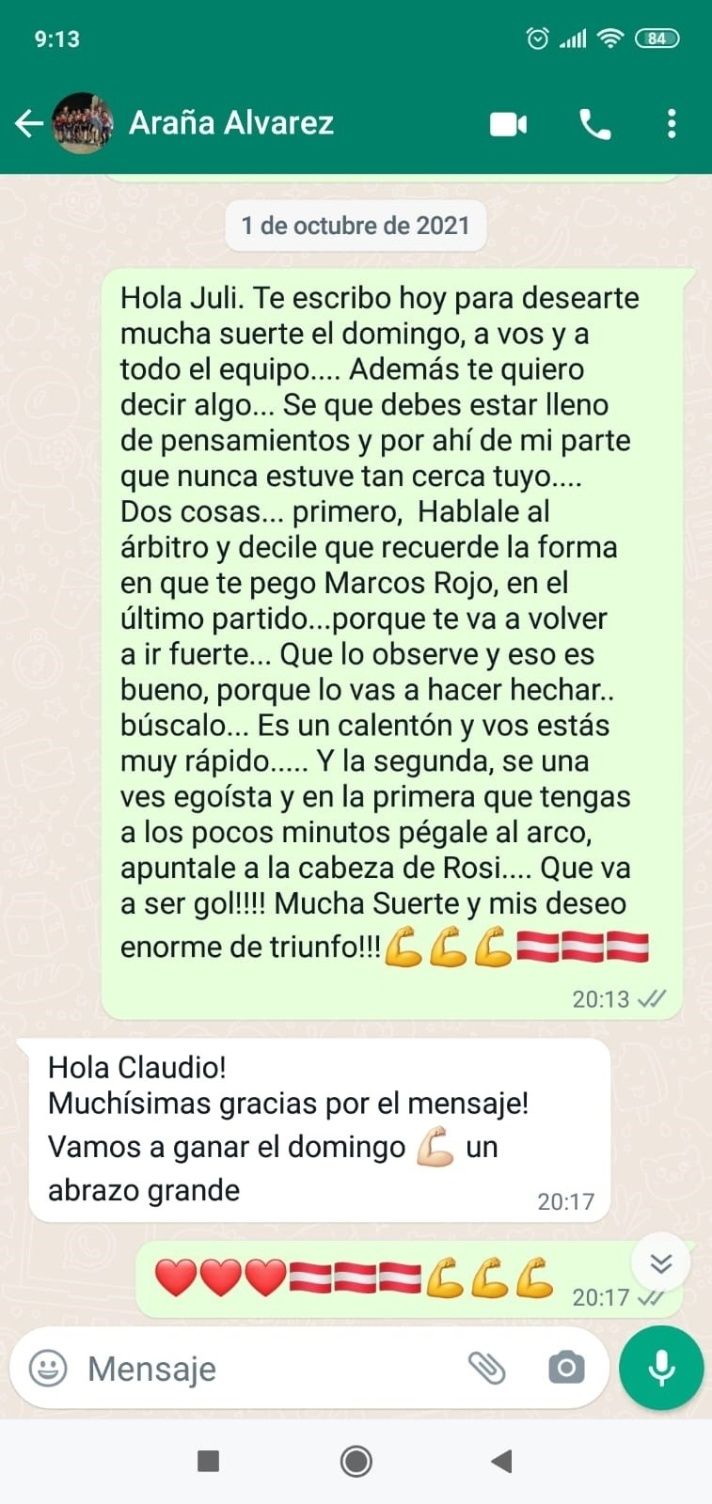Tap the system back triangle

[502, 1461]
